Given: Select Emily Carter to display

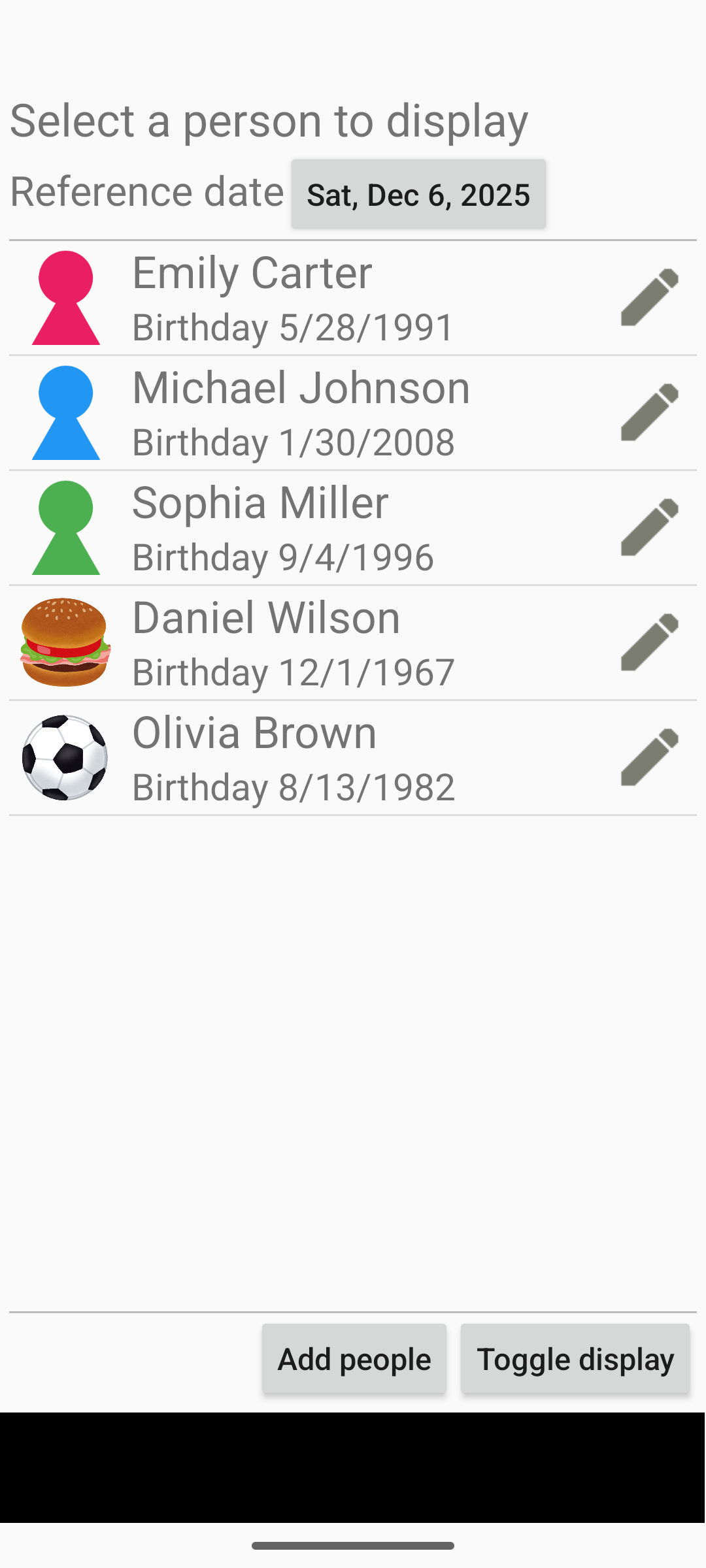Looking at the screenshot, I should (x=294, y=298).
